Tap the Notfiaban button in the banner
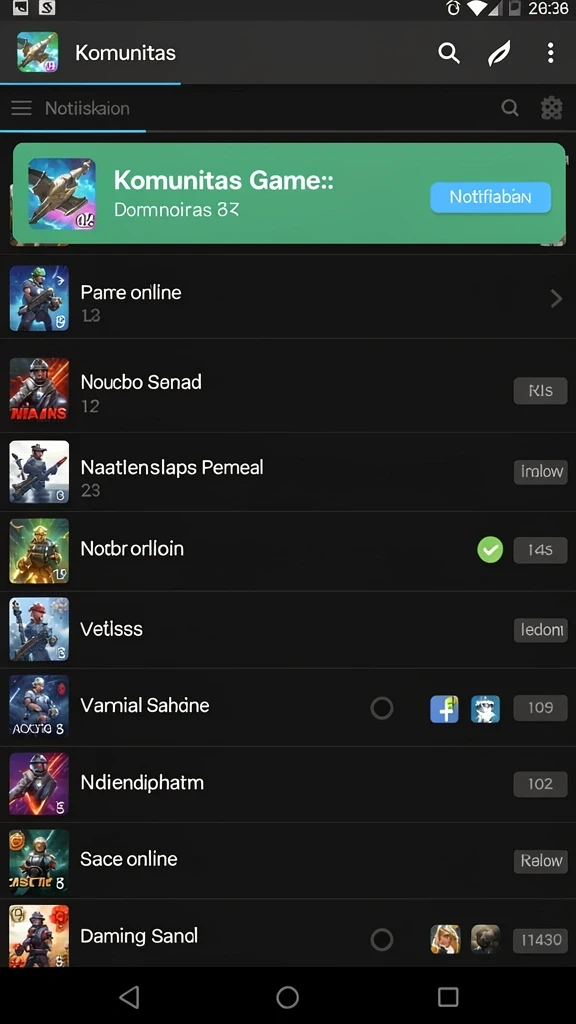 point(490,197)
